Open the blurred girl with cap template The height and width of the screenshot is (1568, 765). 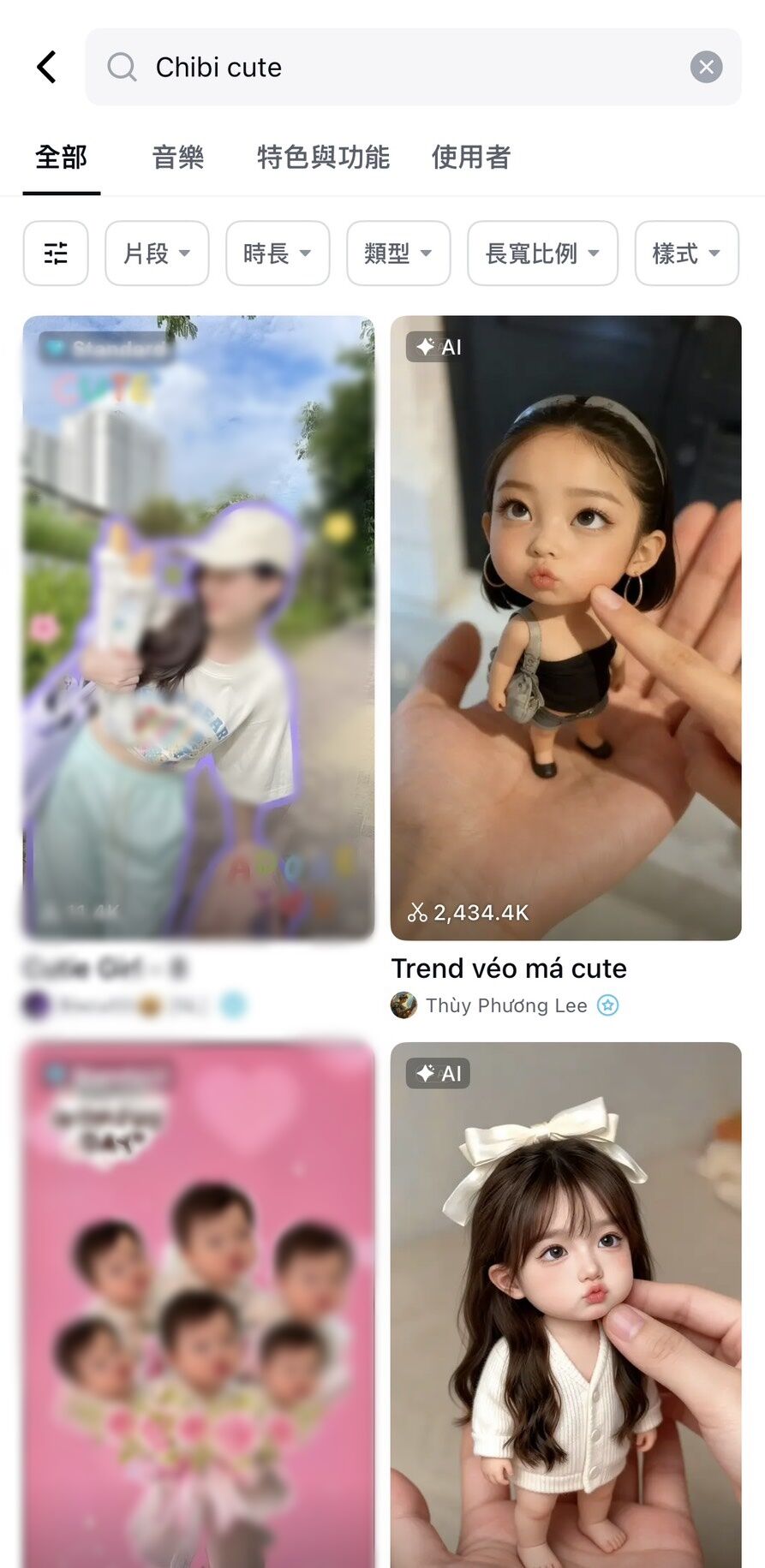pyautogui.click(x=199, y=628)
